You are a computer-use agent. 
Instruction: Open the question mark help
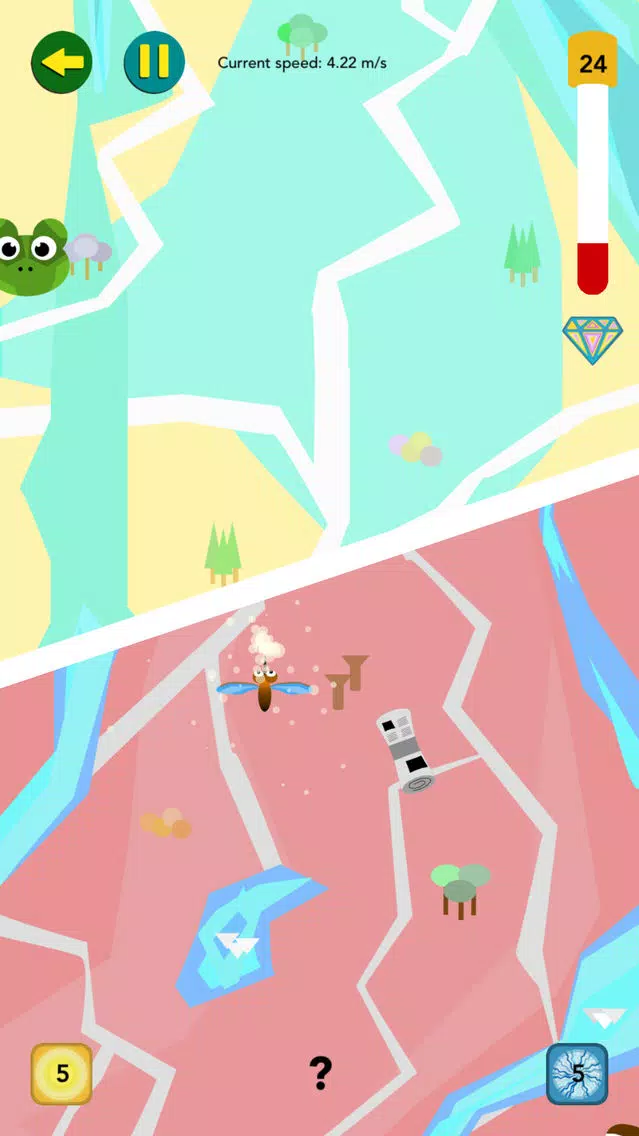coord(320,1073)
